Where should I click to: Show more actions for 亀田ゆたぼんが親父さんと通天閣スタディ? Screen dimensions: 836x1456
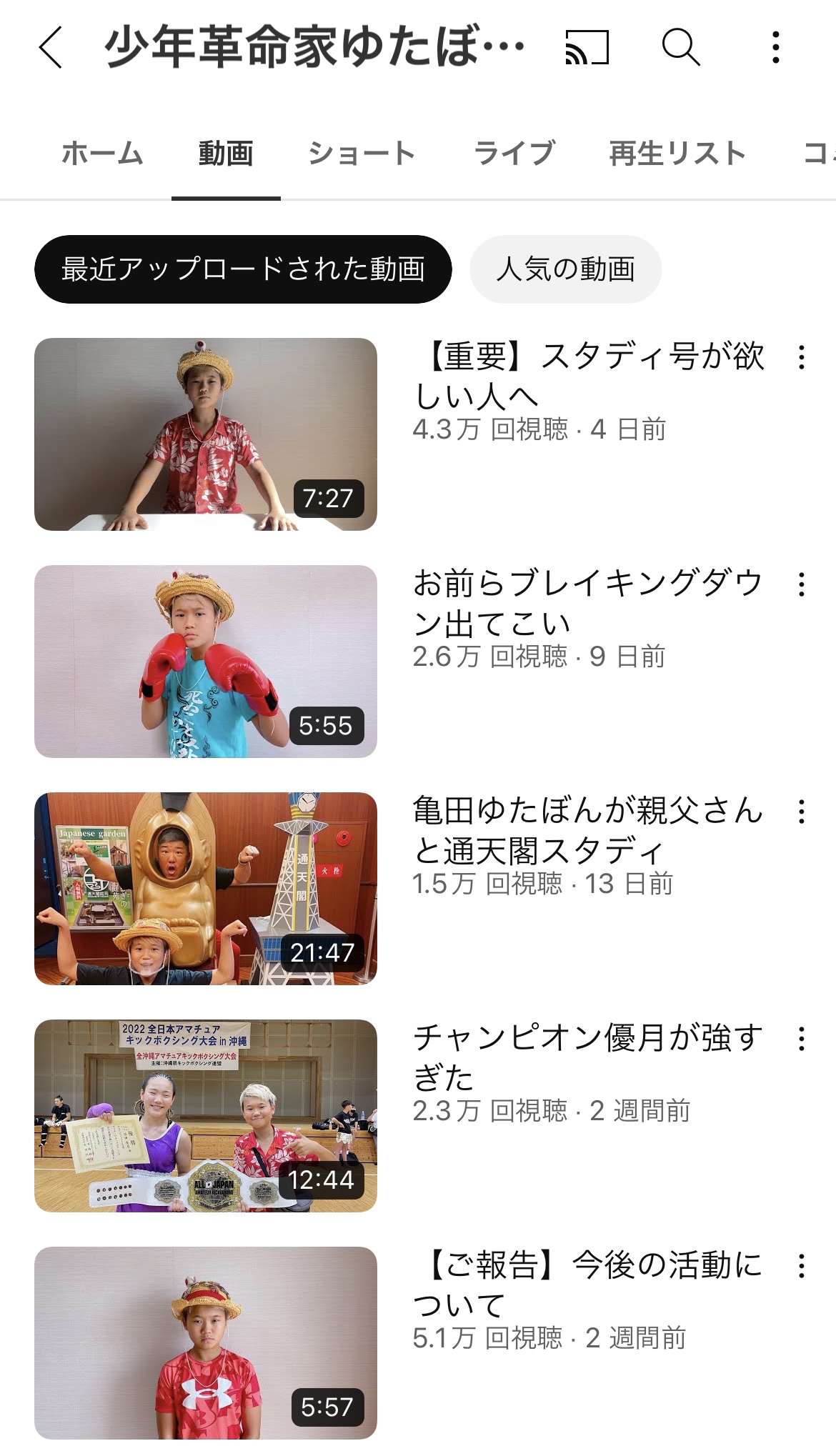point(802,812)
